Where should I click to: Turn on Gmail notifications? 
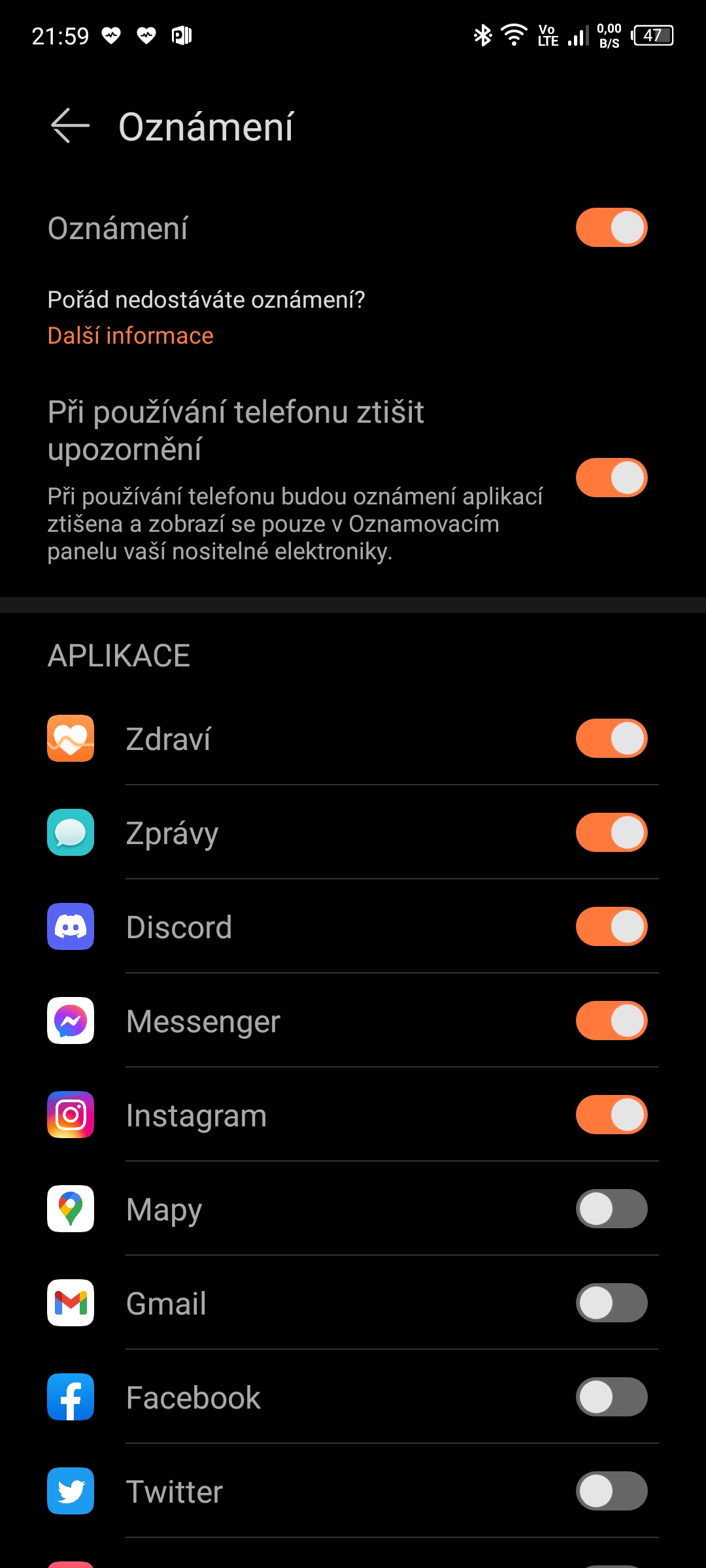[611, 1303]
